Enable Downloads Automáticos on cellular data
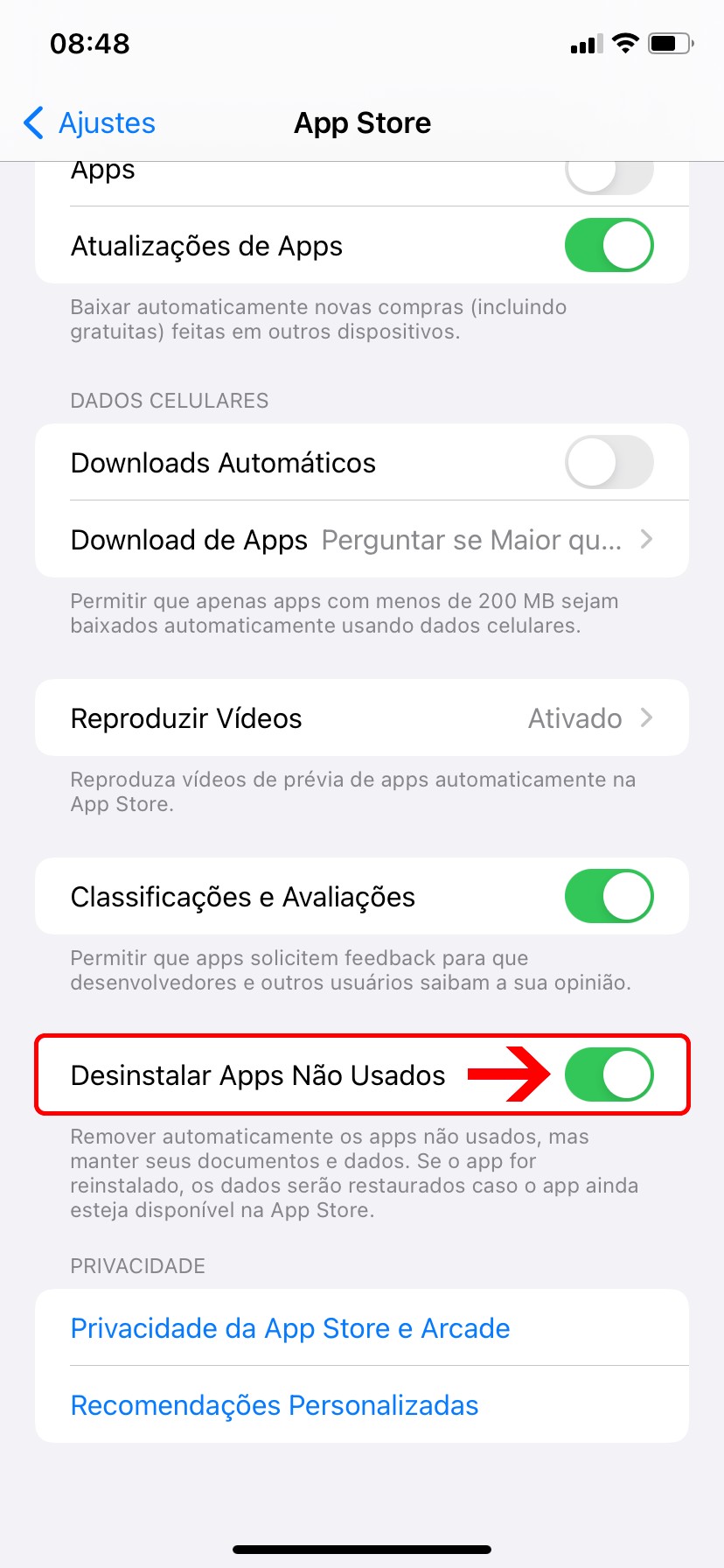This screenshot has height=1568, width=724. [x=609, y=462]
